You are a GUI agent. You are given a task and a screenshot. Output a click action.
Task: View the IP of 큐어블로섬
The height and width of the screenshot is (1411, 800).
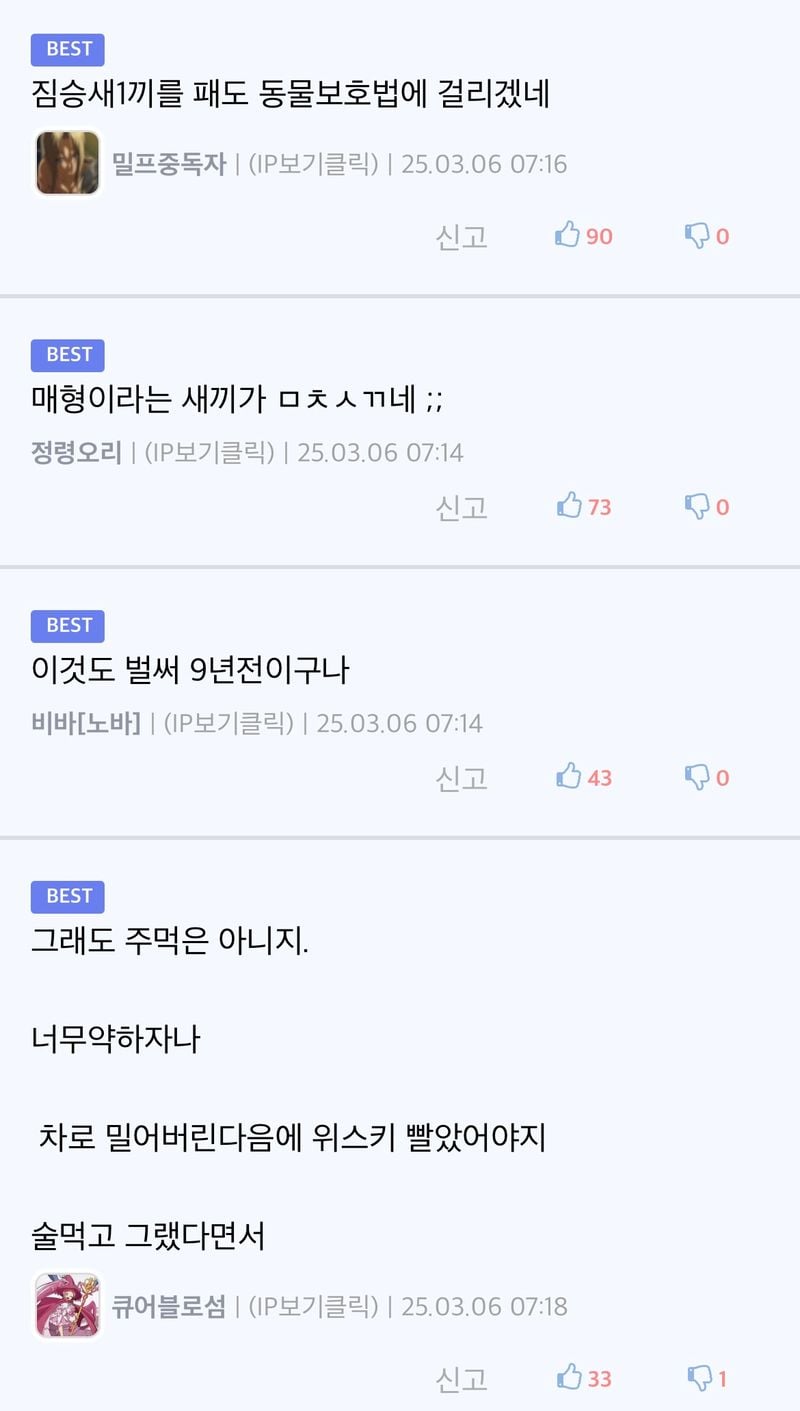click(x=311, y=1306)
